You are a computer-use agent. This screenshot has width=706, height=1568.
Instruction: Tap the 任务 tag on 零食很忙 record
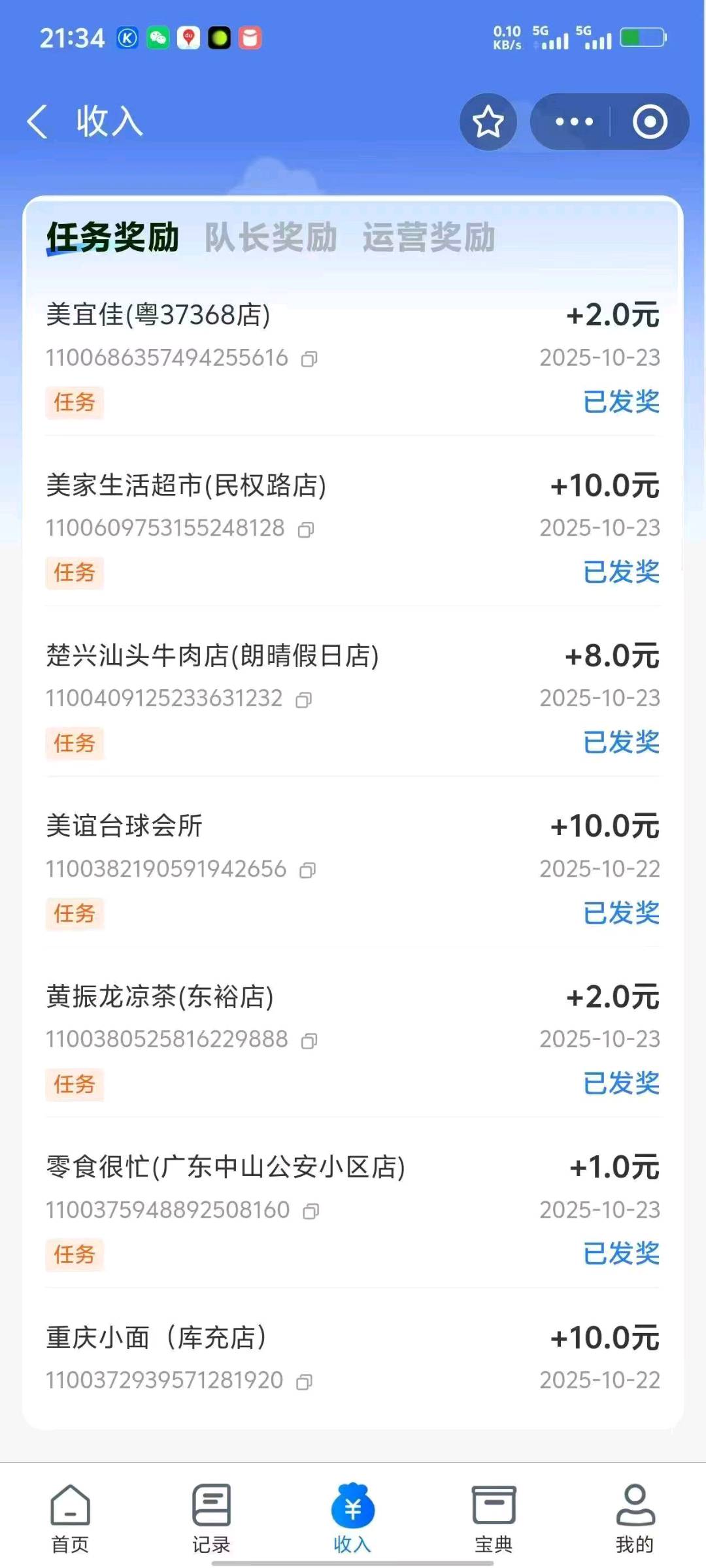click(75, 1254)
